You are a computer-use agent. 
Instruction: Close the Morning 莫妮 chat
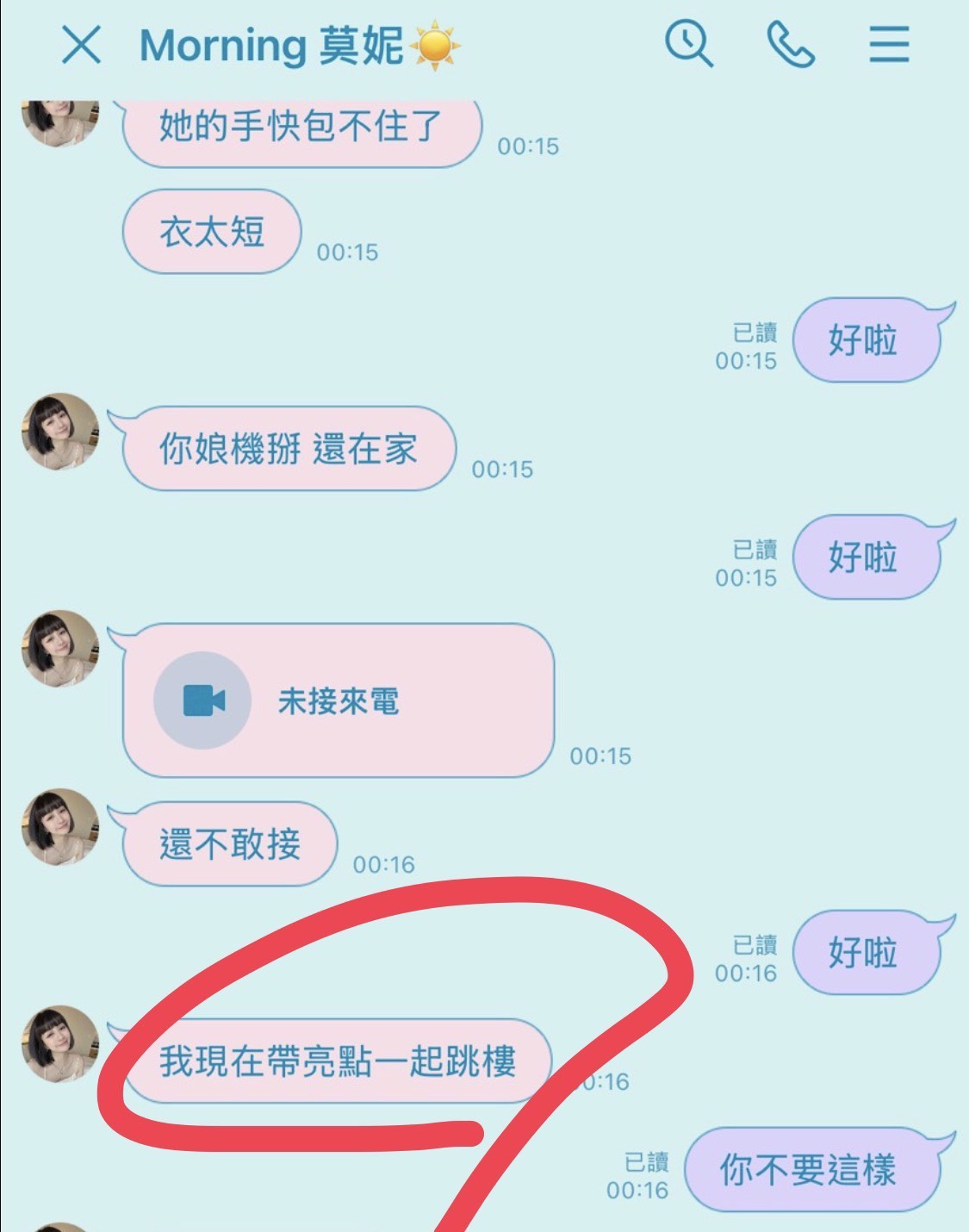[82, 45]
